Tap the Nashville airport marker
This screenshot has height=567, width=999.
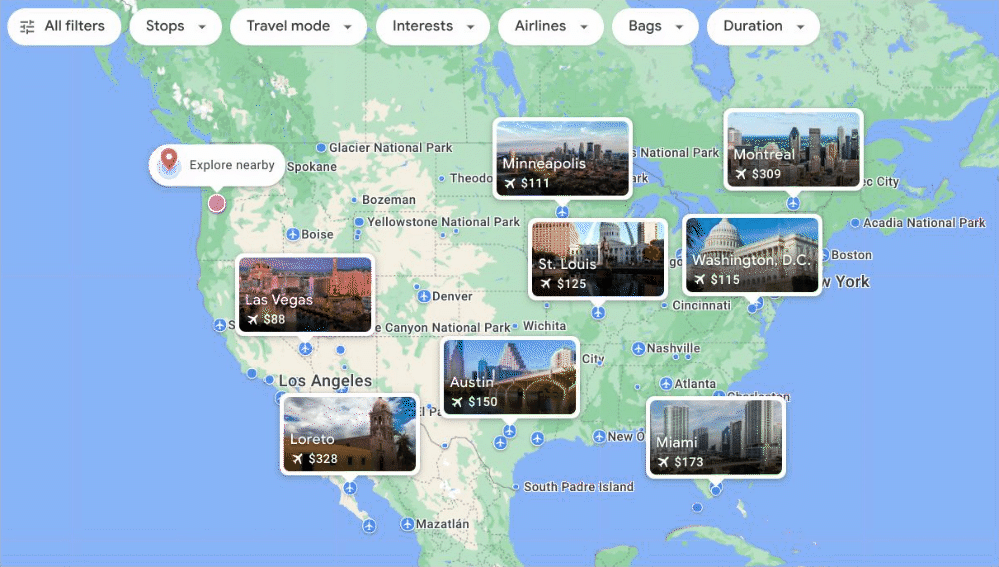pos(638,348)
